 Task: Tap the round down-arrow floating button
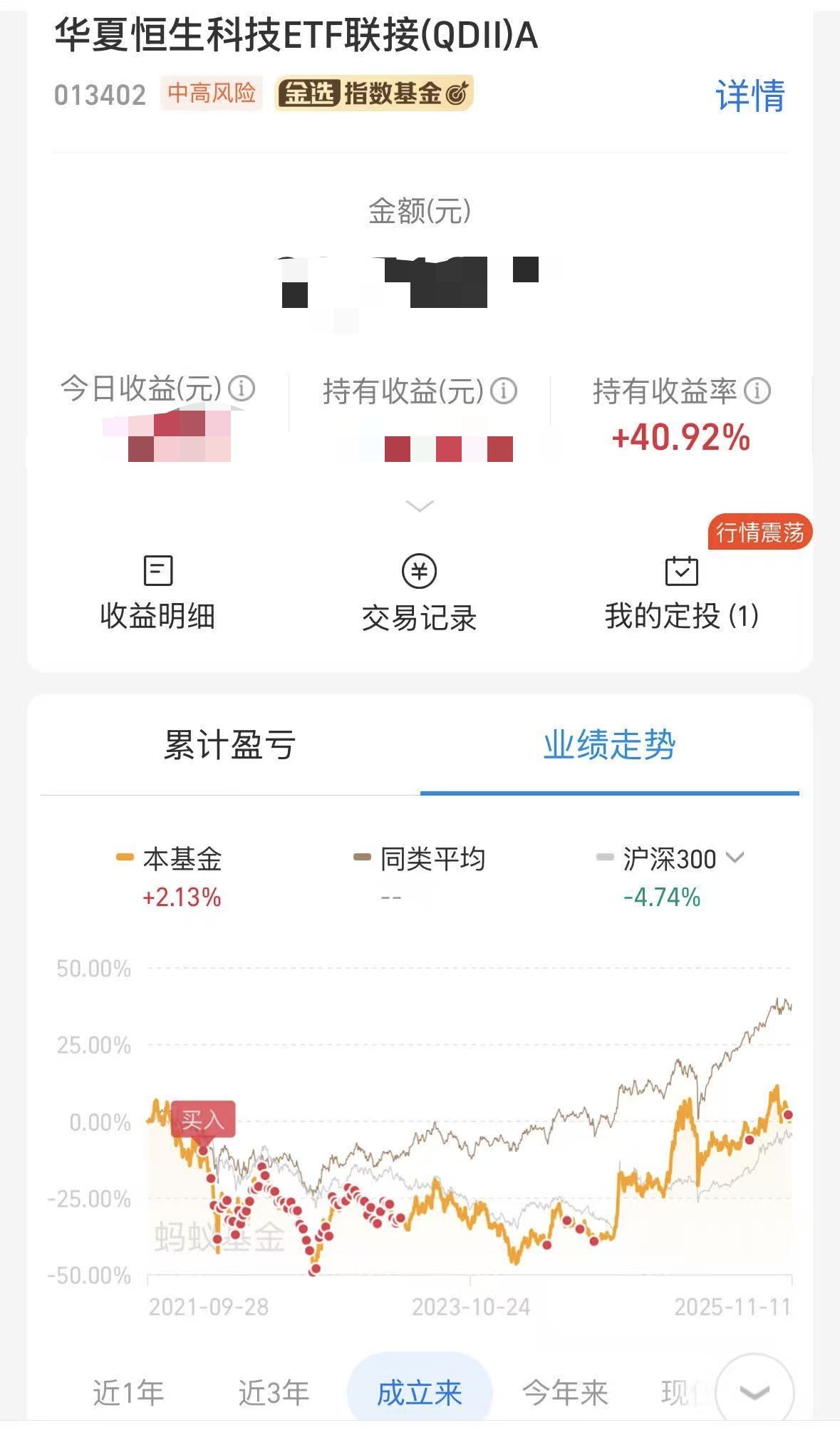pos(754,1391)
